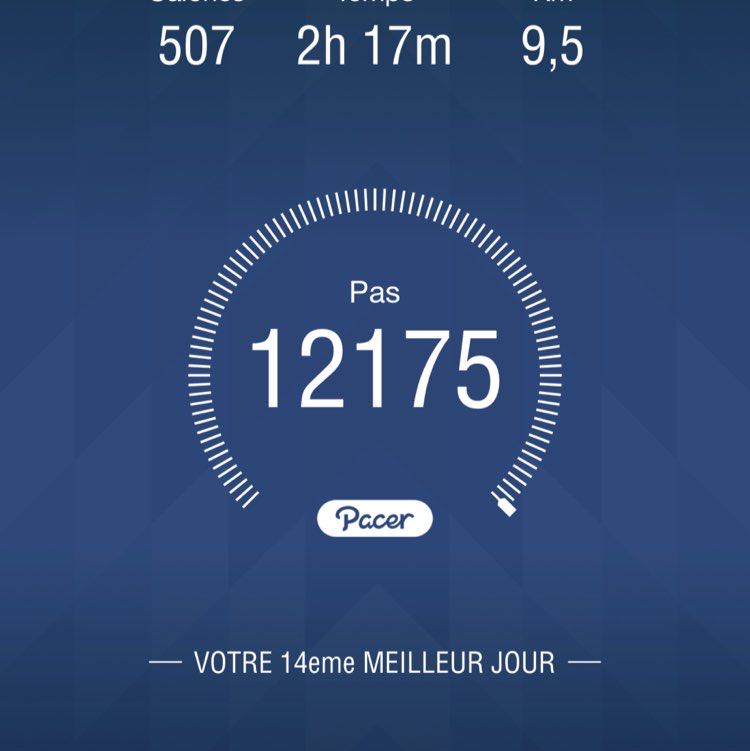Open the Pas steps tab
The height and width of the screenshot is (751, 750).
pos(375,290)
